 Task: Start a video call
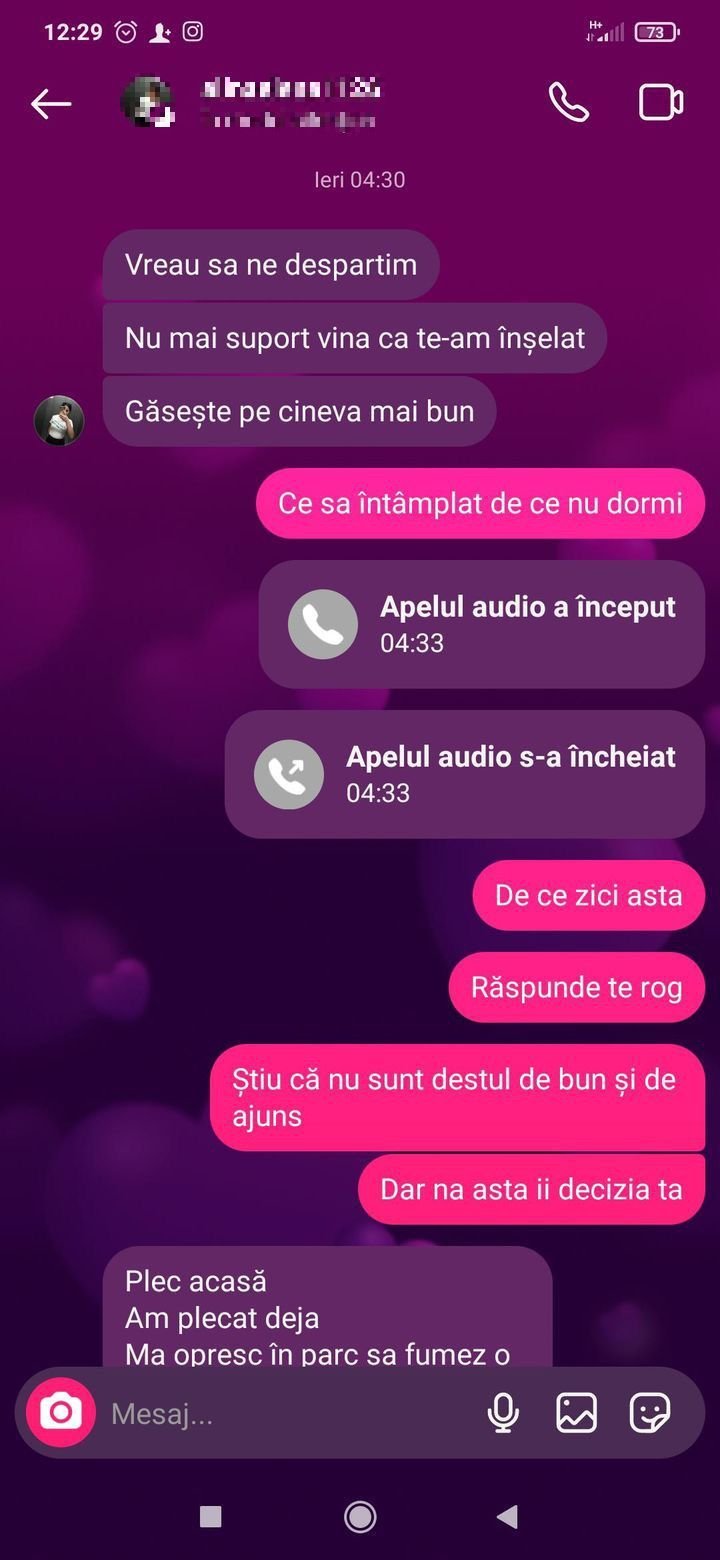coord(660,102)
